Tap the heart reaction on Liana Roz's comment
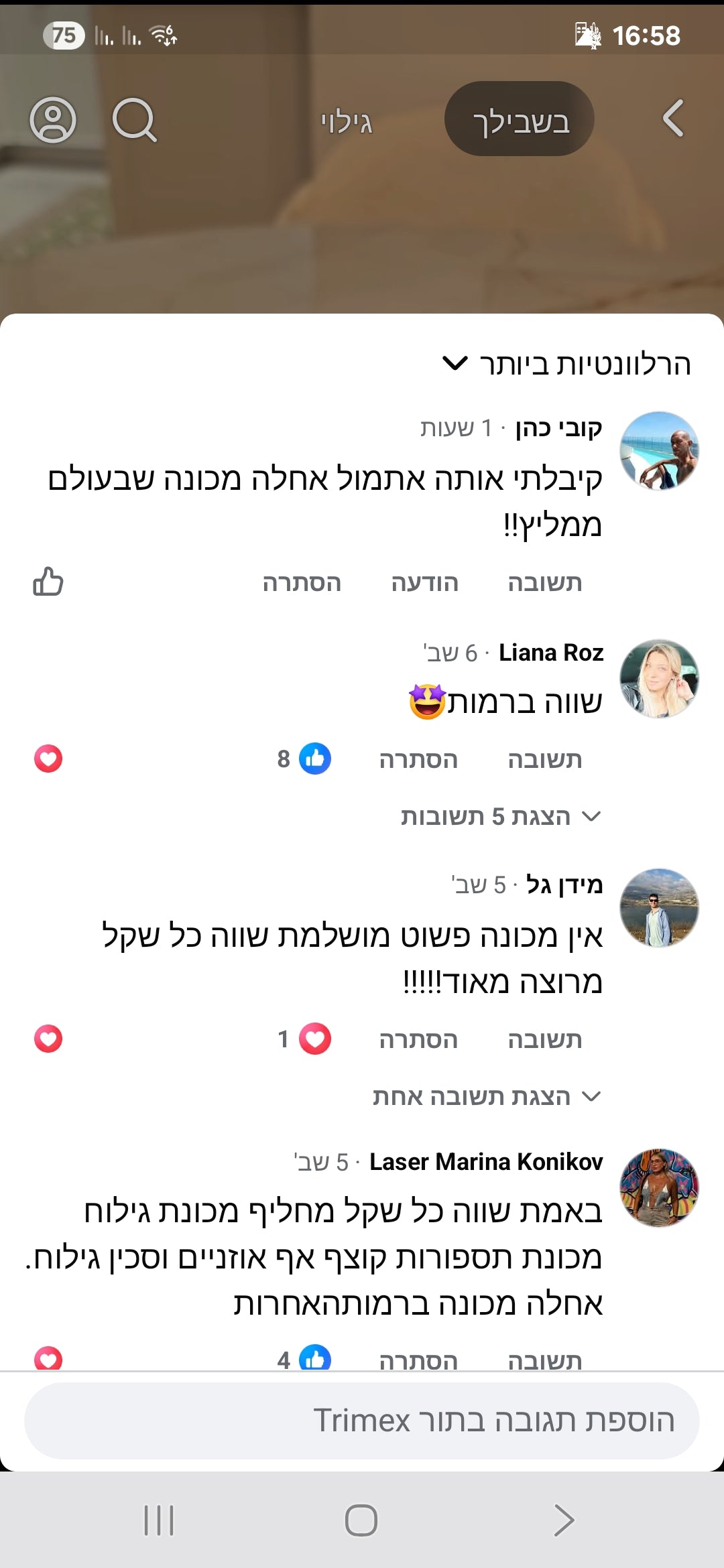724x1568 pixels. click(48, 759)
